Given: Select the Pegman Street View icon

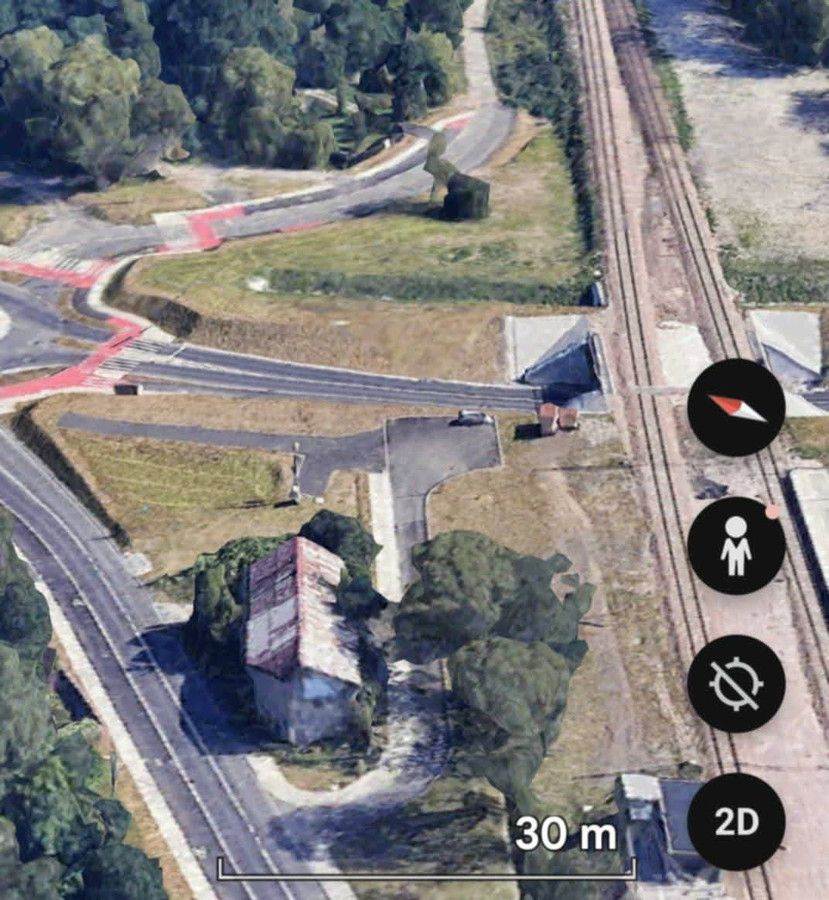Looking at the screenshot, I should coord(737,543).
